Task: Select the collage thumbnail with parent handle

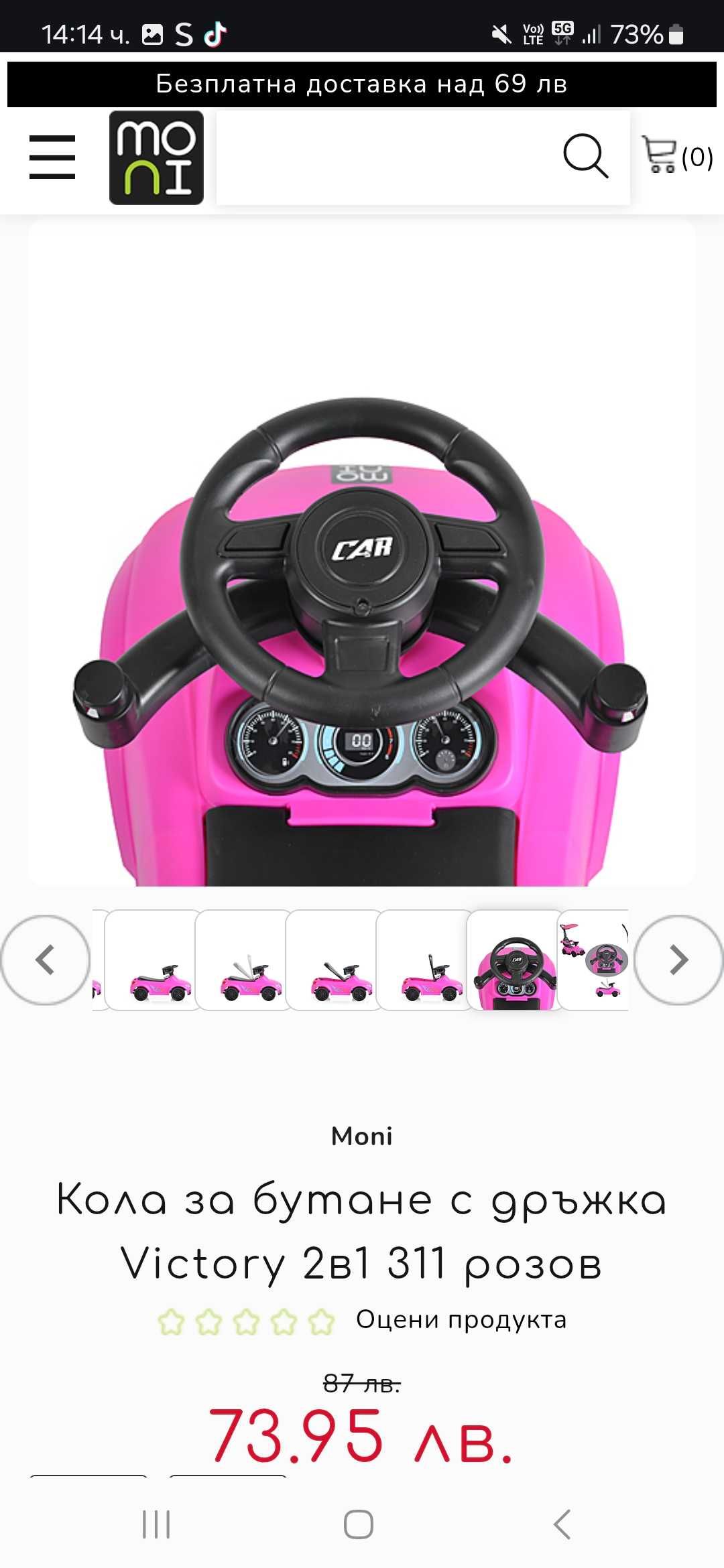Action: click(594, 960)
